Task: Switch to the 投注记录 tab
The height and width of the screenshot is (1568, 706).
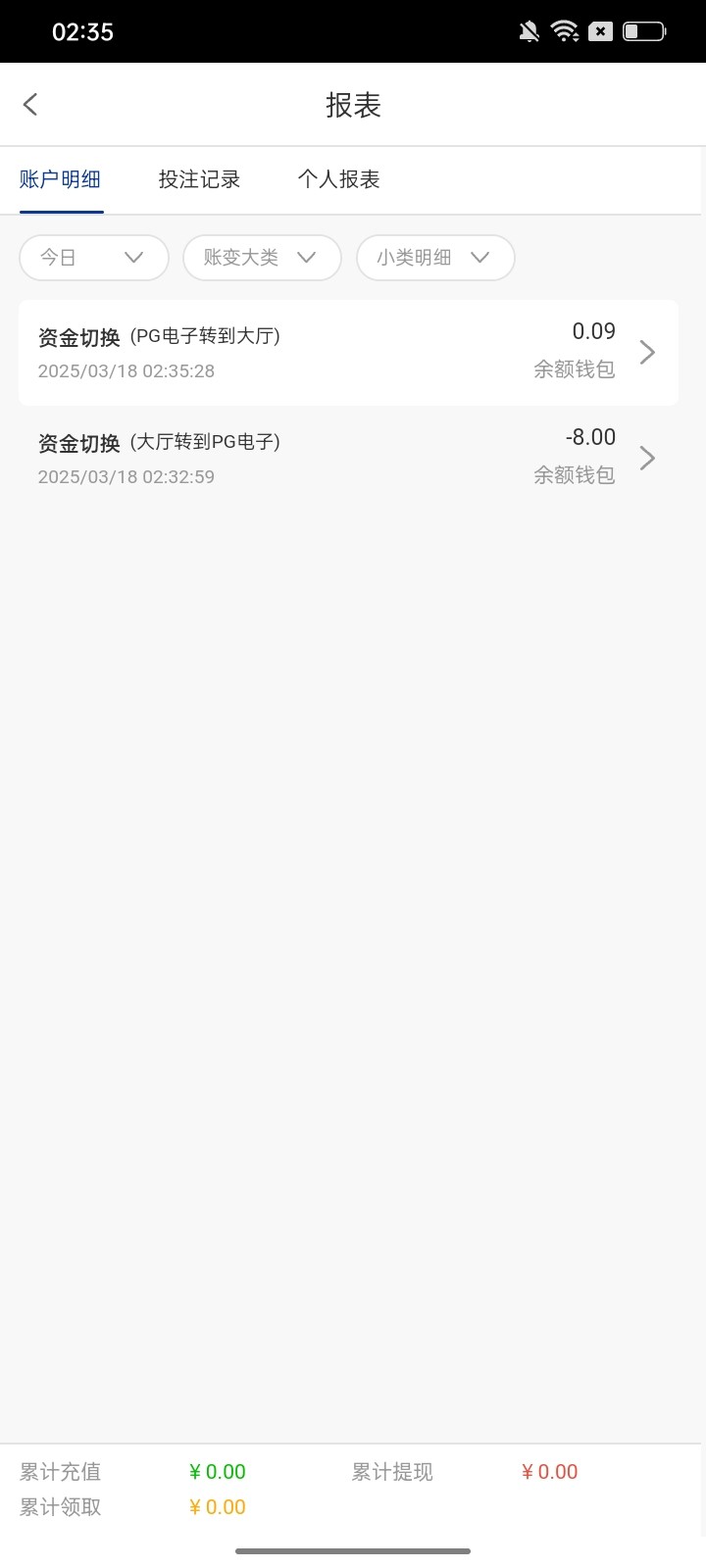Action: pyautogui.click(x=199, y=179)
